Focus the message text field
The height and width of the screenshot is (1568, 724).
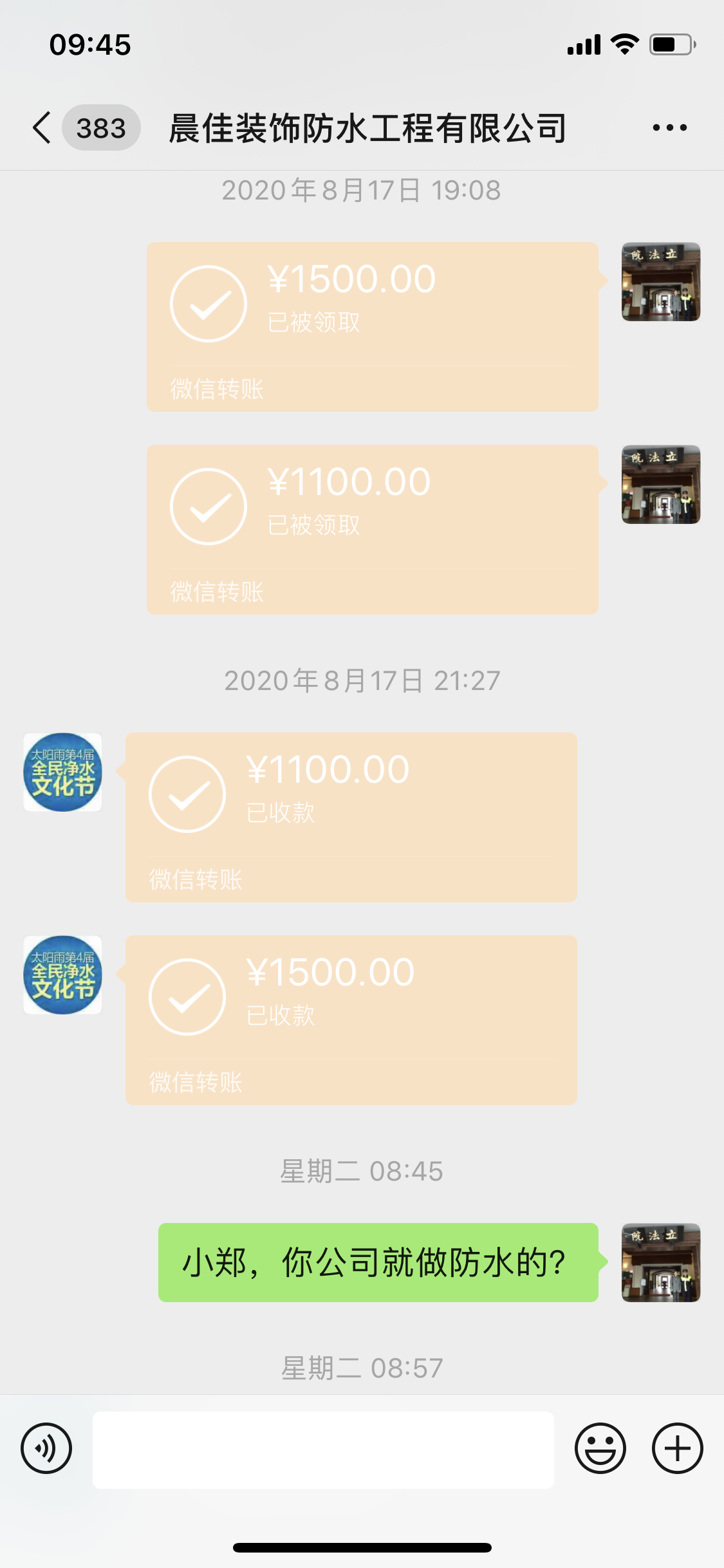(x=323, y=1450)
